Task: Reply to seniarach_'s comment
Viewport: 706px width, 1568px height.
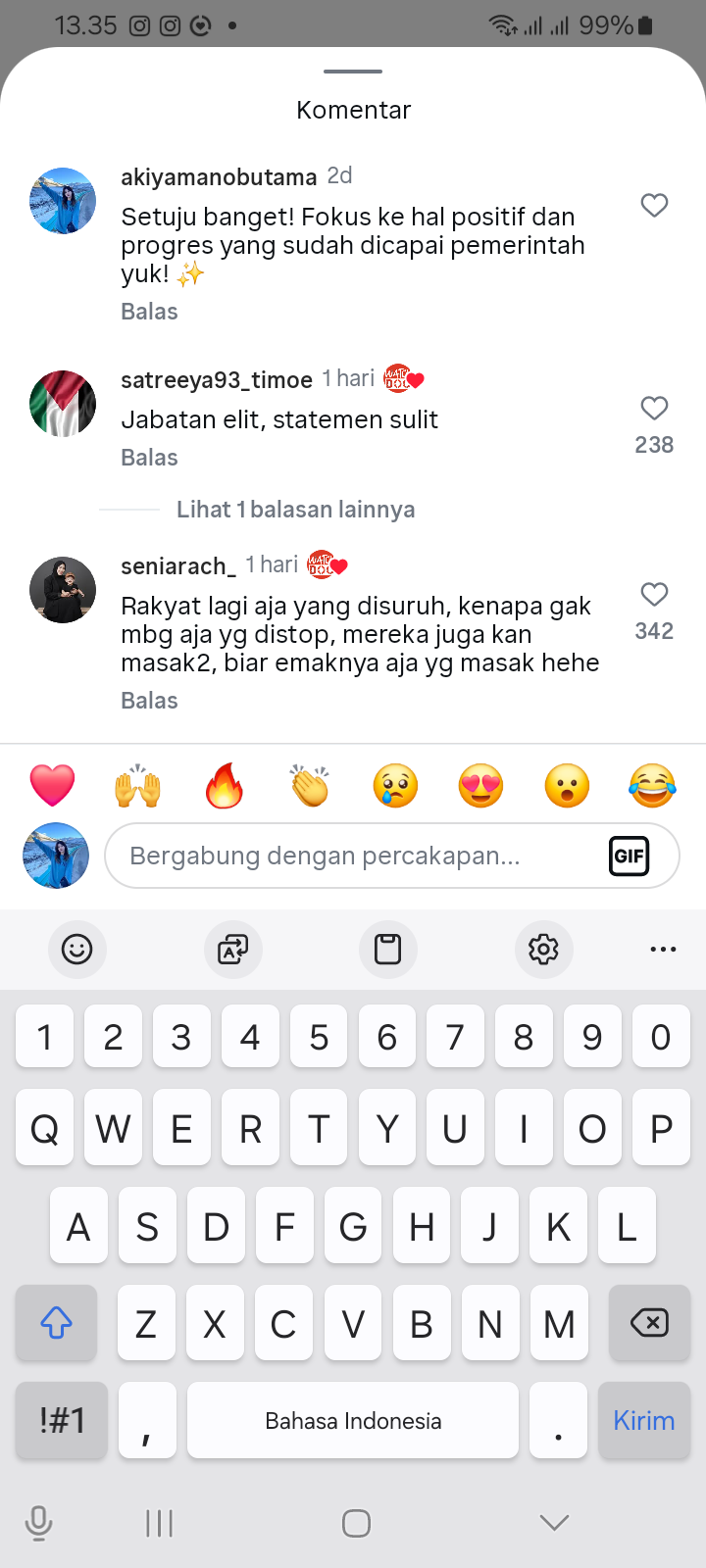Action: (x=149, y=701)
